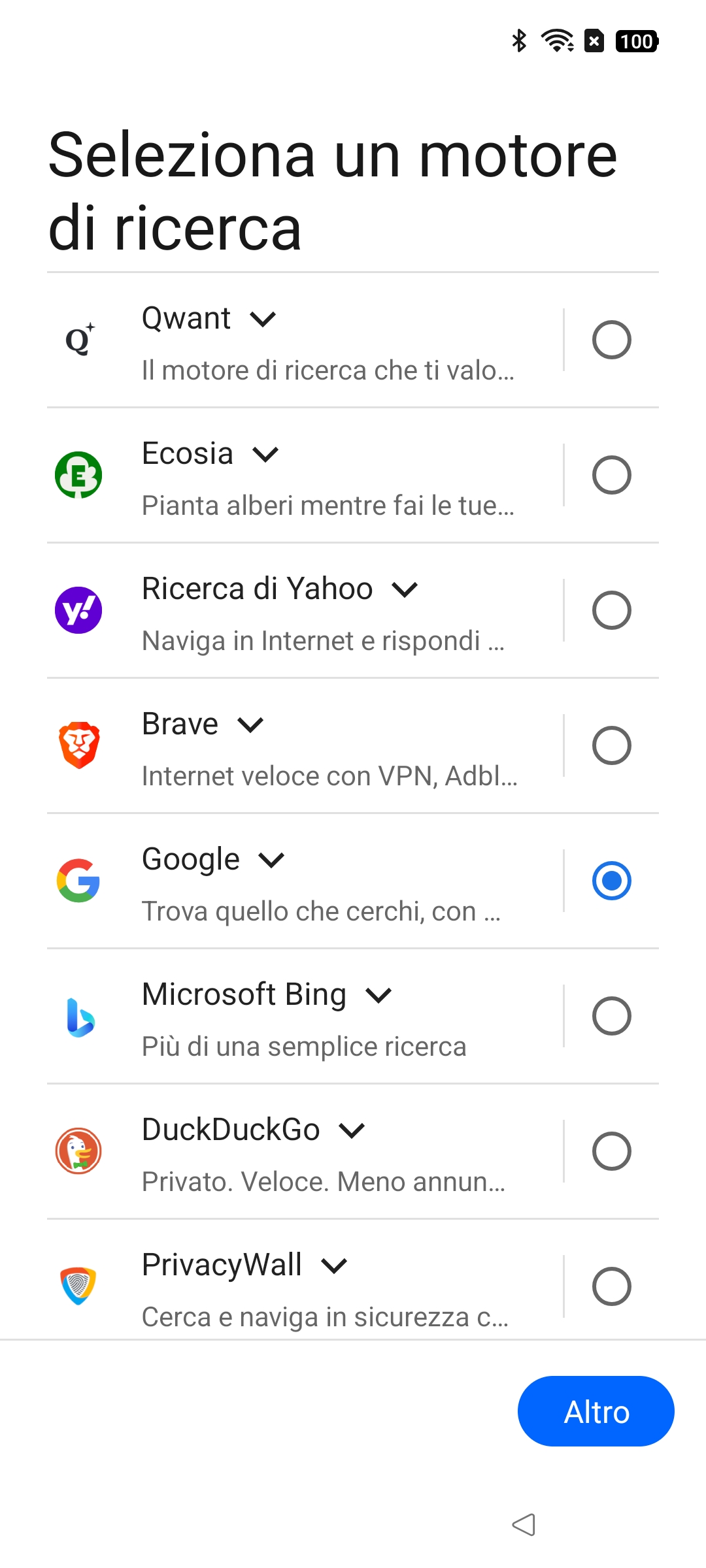Viewport: 706px width, 1568px height.
Task: Select the Ricerca di Yahoo radio button
Action: (x=611, y=610)
